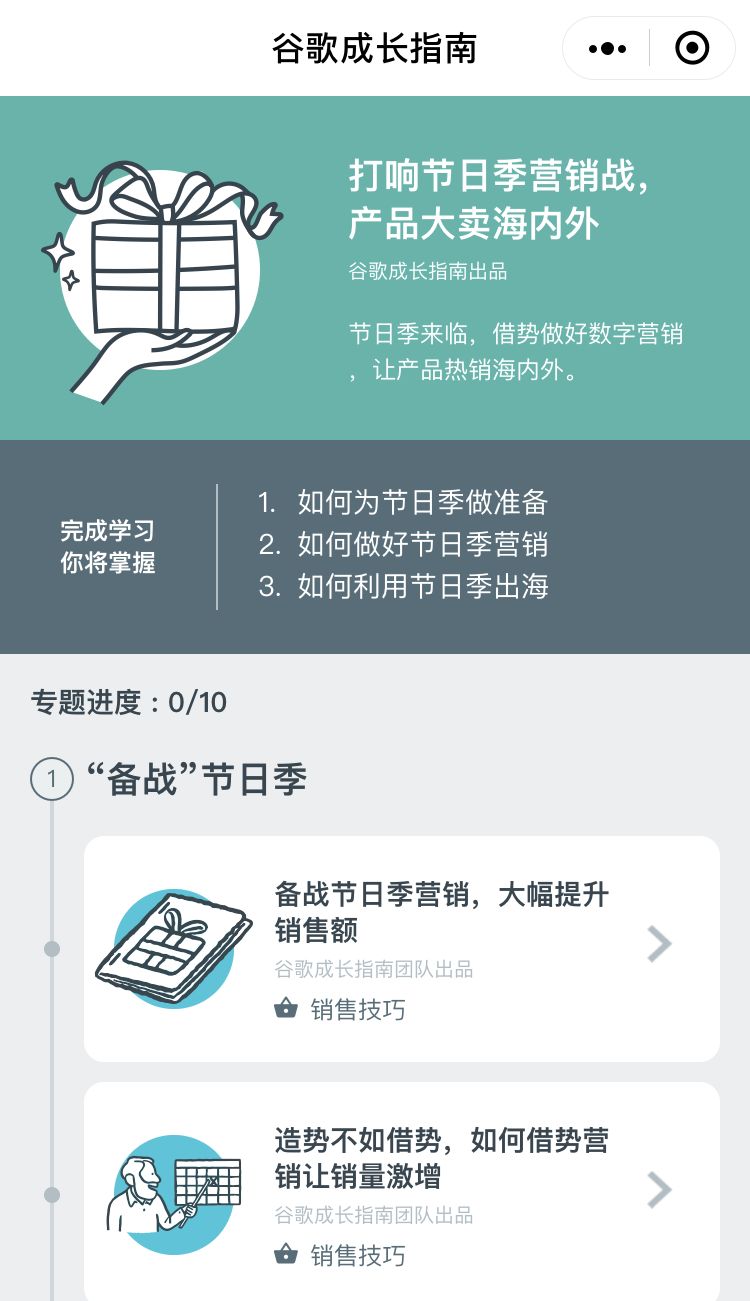Open the 造势不如借势 lesson card
This screenshot has width=750, height=1301.
coord(401,1192)
